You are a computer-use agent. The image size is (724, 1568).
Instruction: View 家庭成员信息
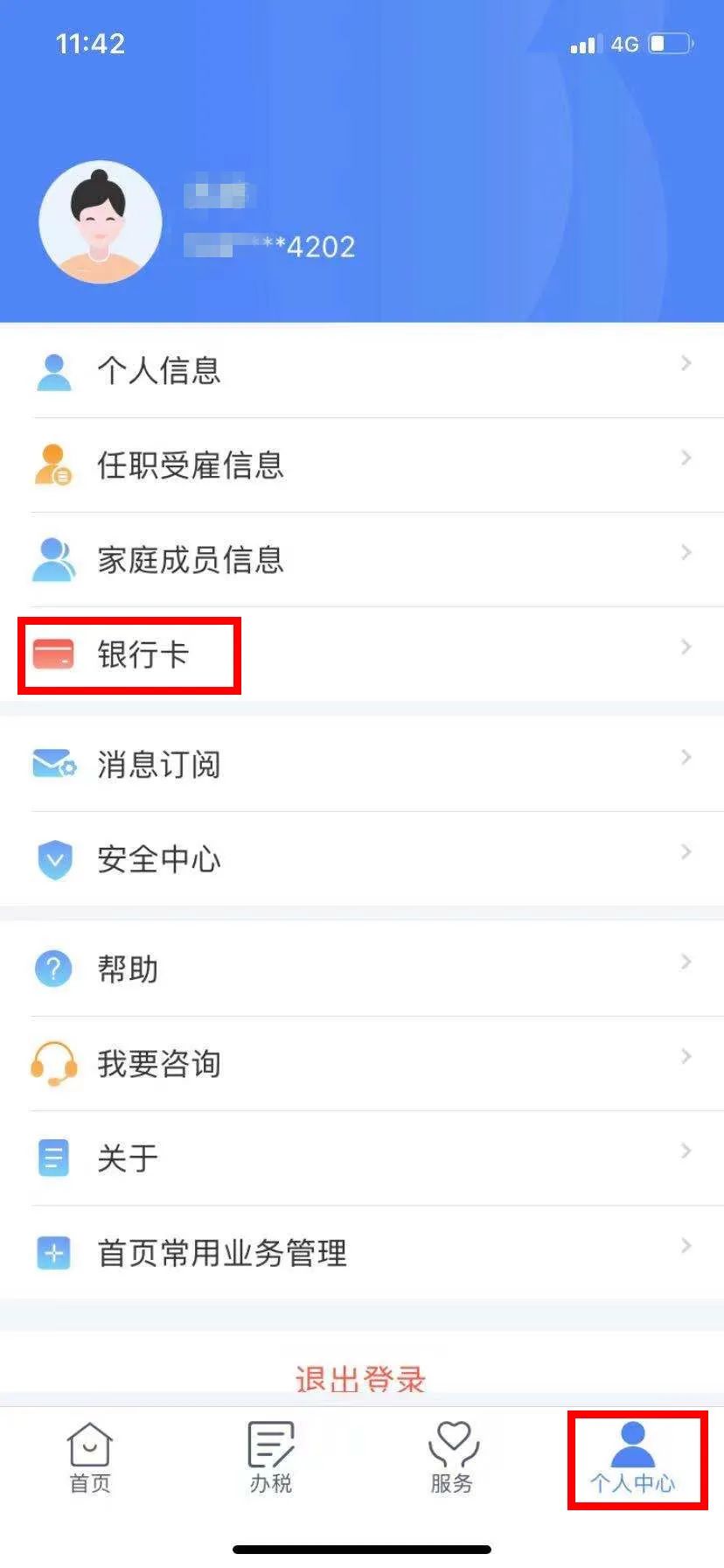[x=362, y=559]
